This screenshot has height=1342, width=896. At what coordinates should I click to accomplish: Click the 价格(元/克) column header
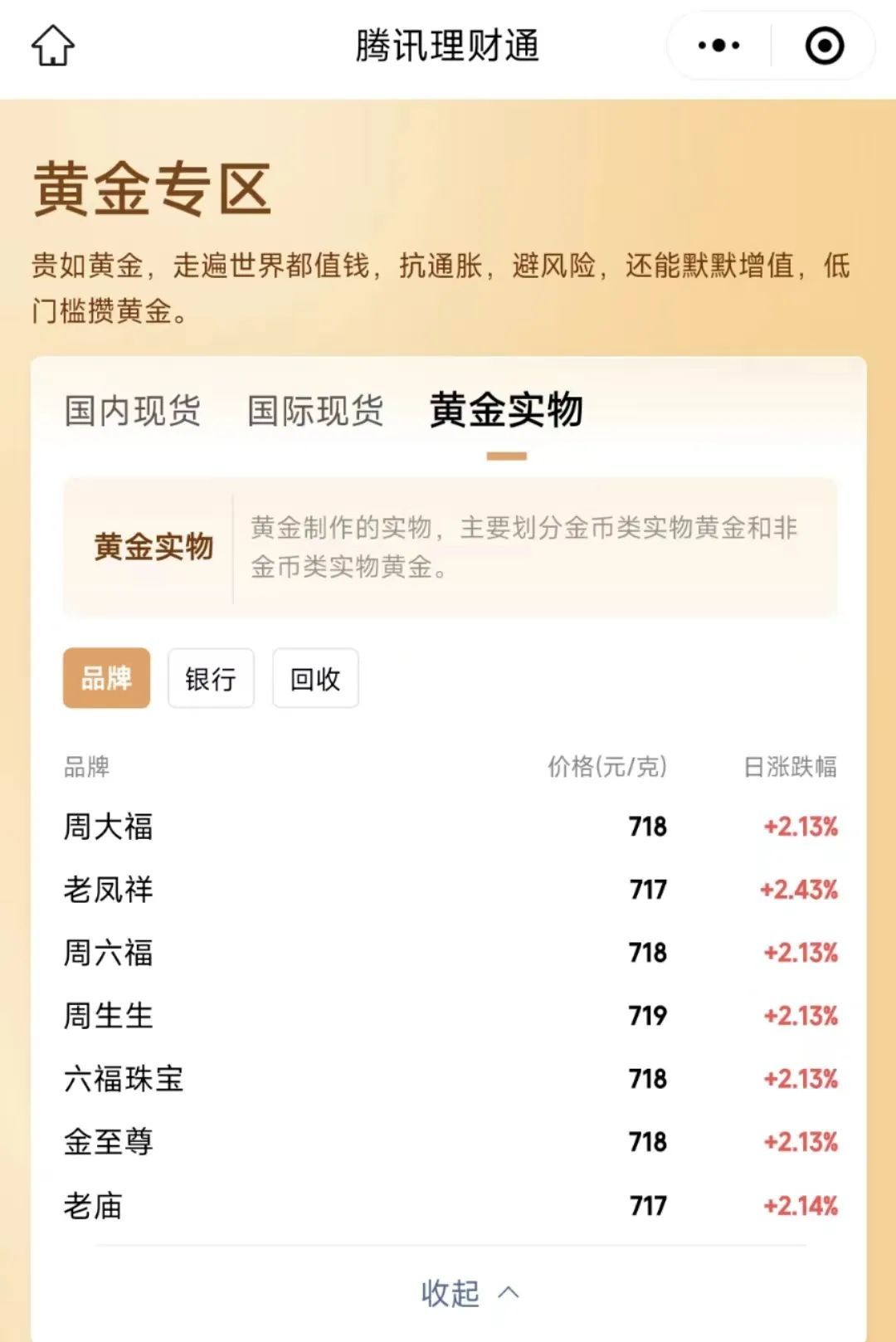pos(606,768)
